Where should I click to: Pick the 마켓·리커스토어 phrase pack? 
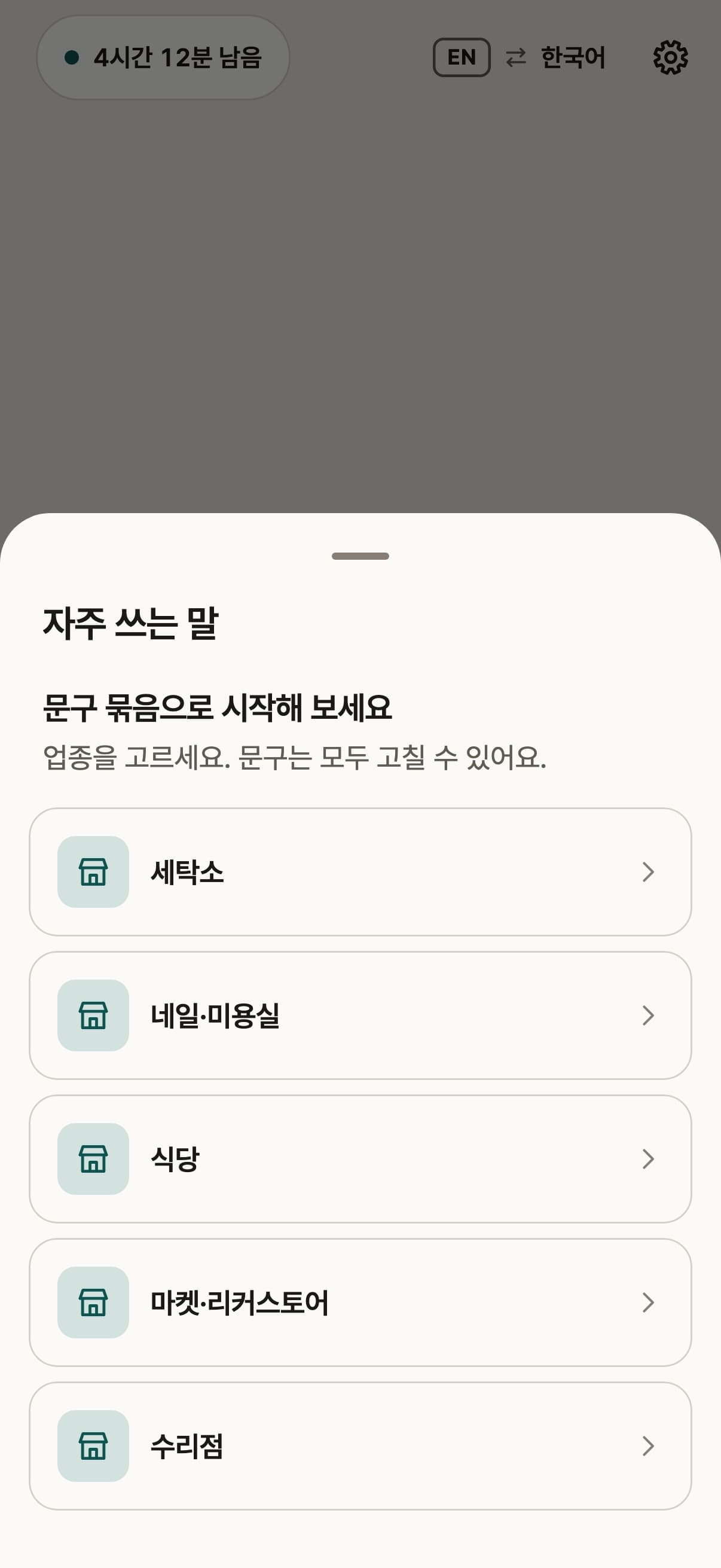point(360,1302)
